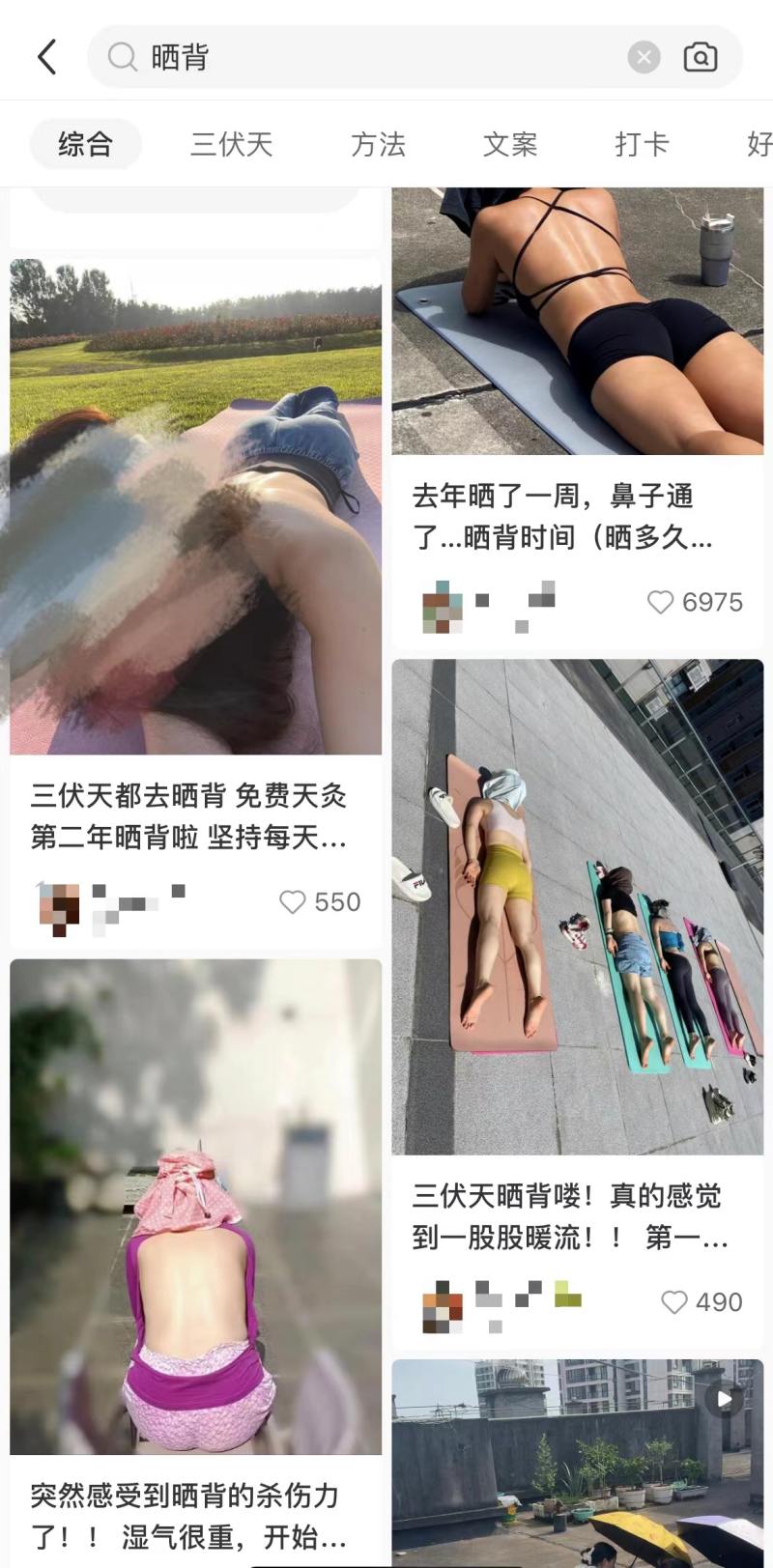This screenshot has width=773, height=1568.
Task: Select the 三伏天 tab
Action: (232, 145)
